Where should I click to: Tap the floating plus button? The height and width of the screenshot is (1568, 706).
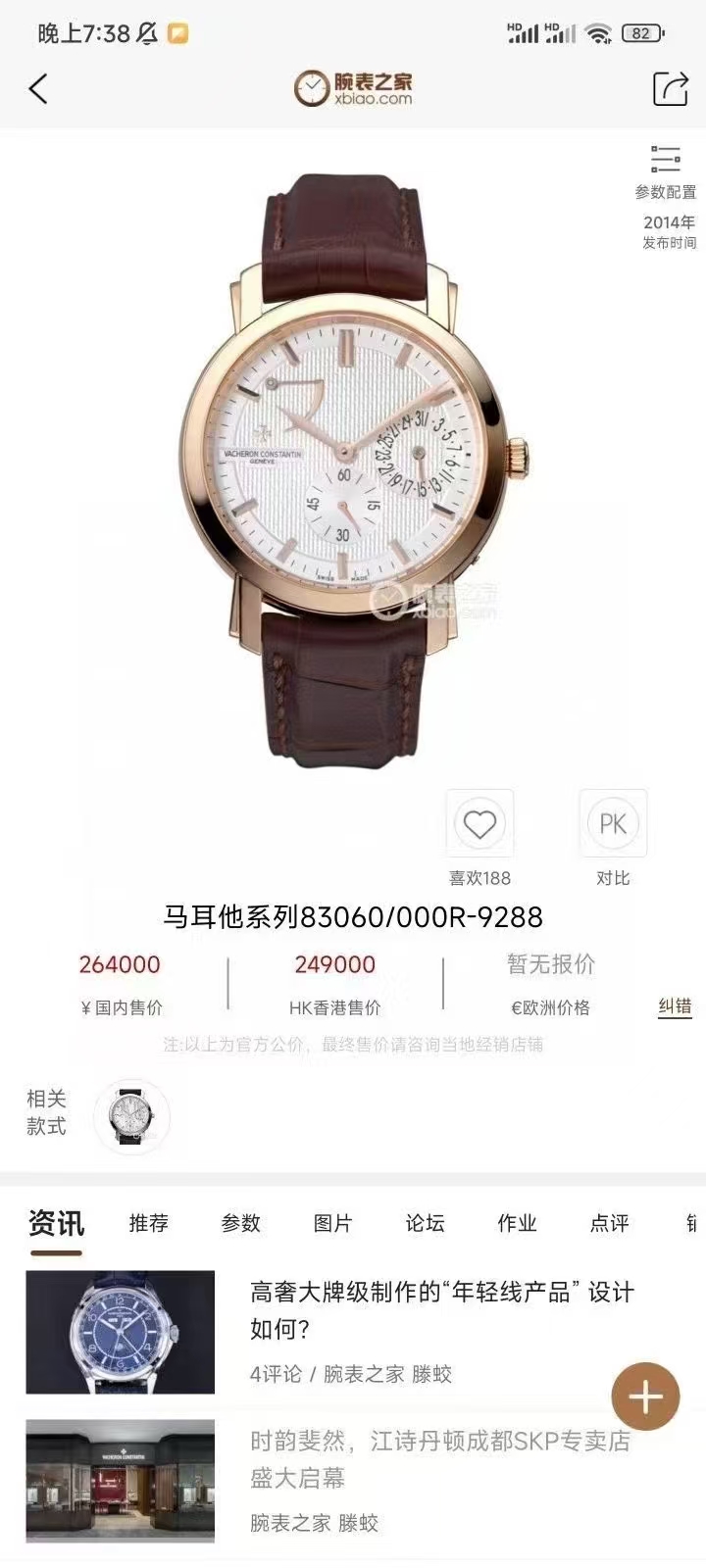(645, 1396)
